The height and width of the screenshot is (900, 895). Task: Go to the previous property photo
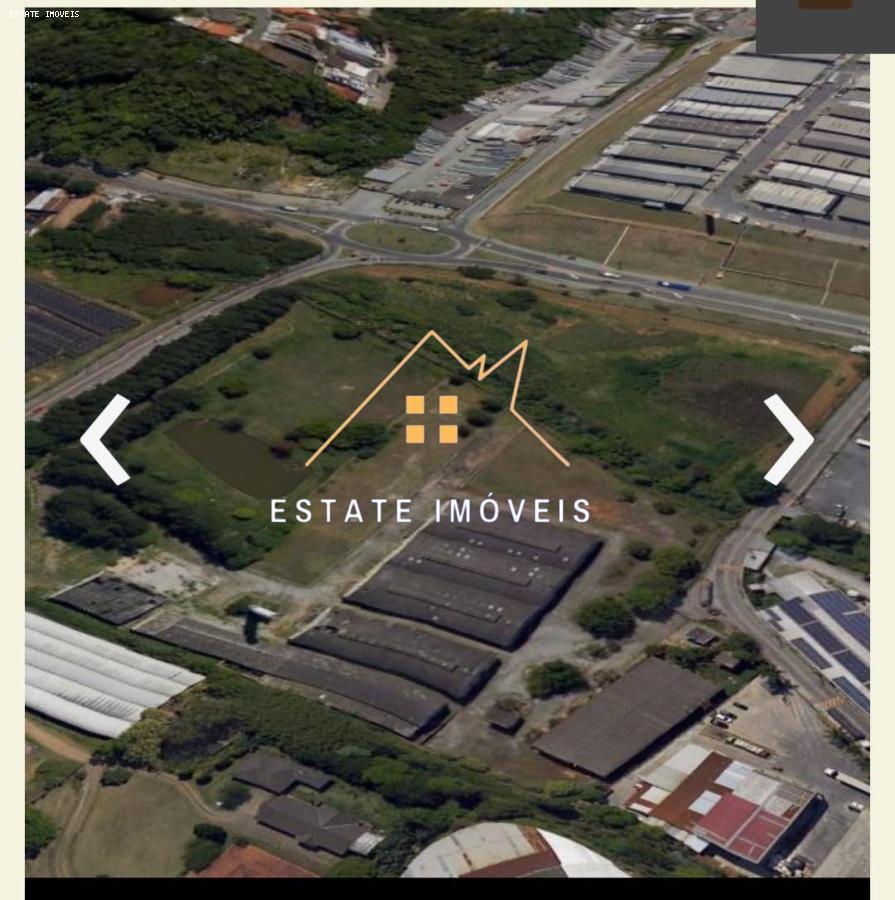click(106, 440)
